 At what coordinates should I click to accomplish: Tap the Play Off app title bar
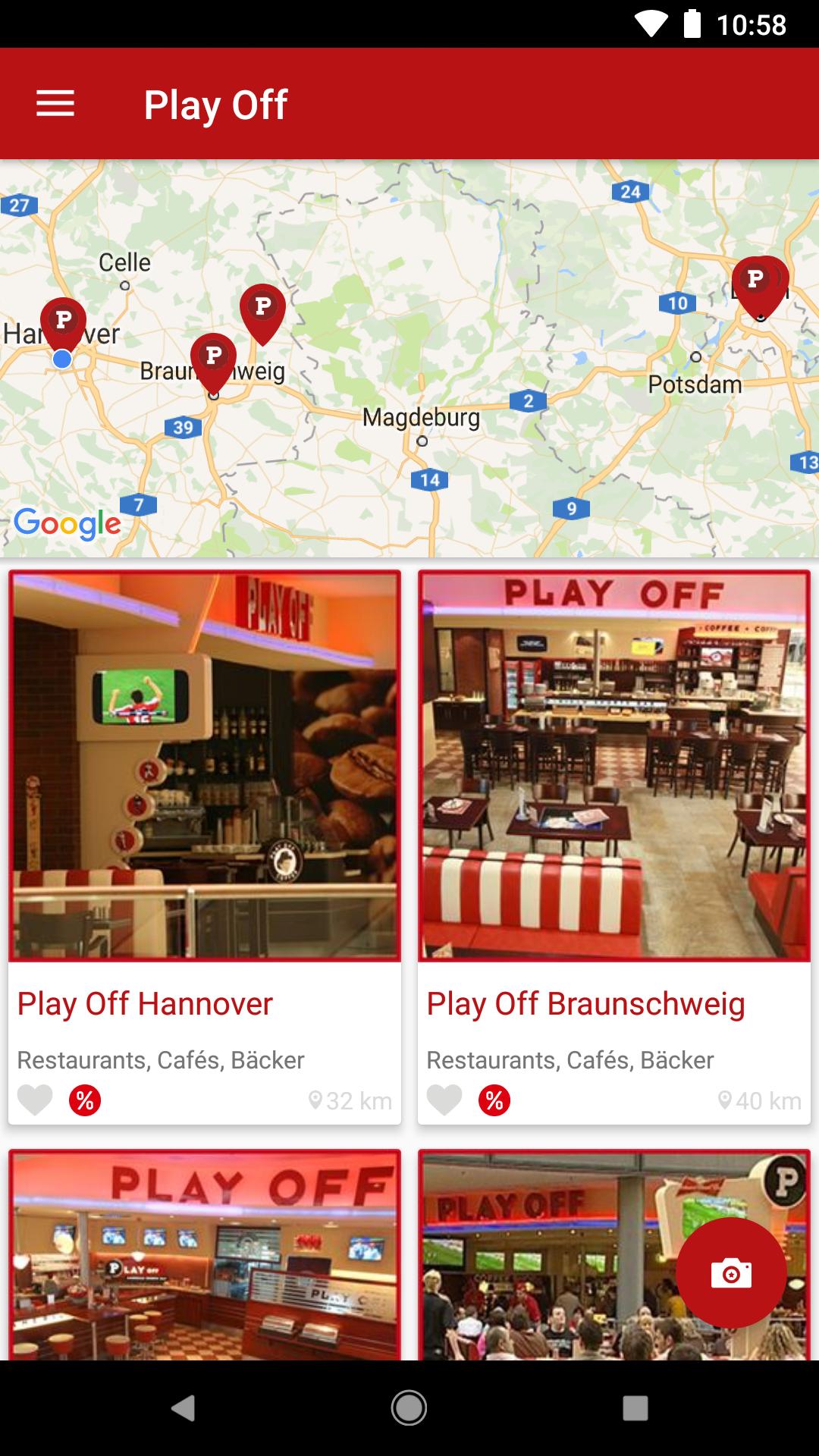[215, 104]
